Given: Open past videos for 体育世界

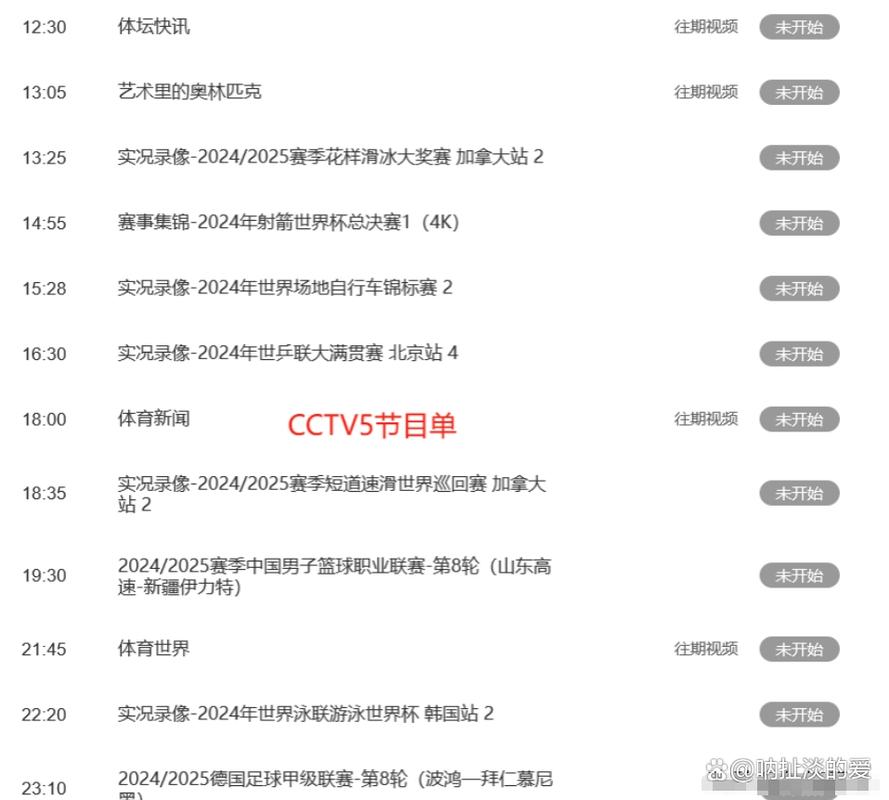Looking at the screenshot, I should [705, 649].
